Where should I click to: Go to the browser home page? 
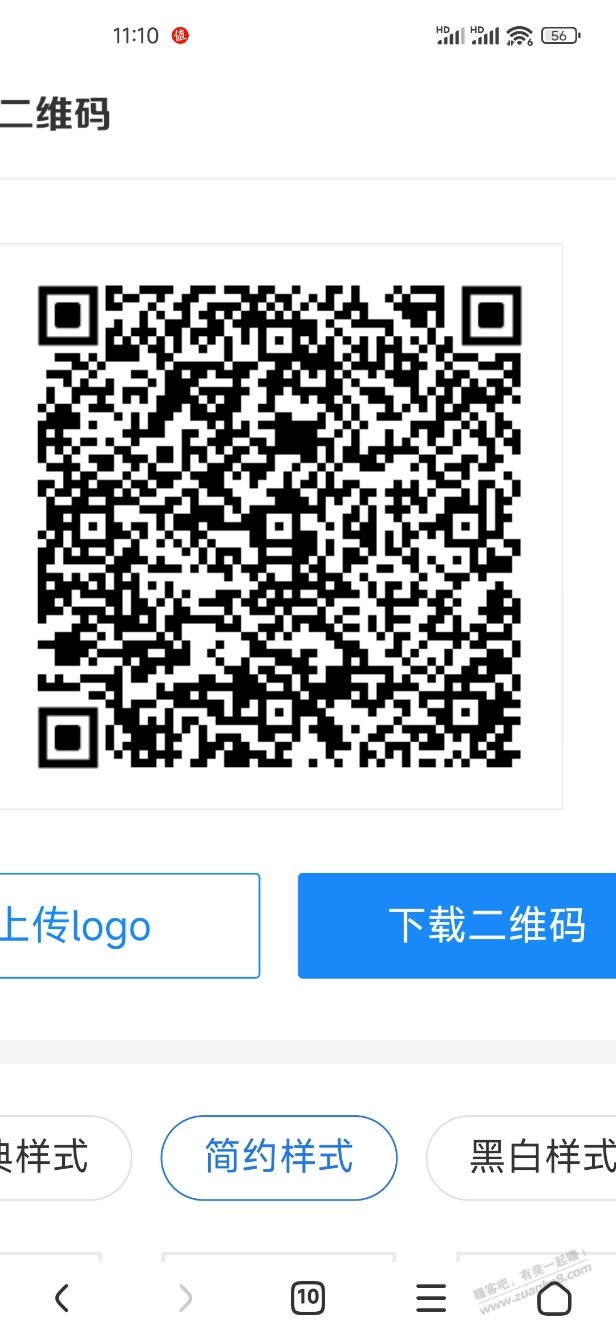(554, 1298)
